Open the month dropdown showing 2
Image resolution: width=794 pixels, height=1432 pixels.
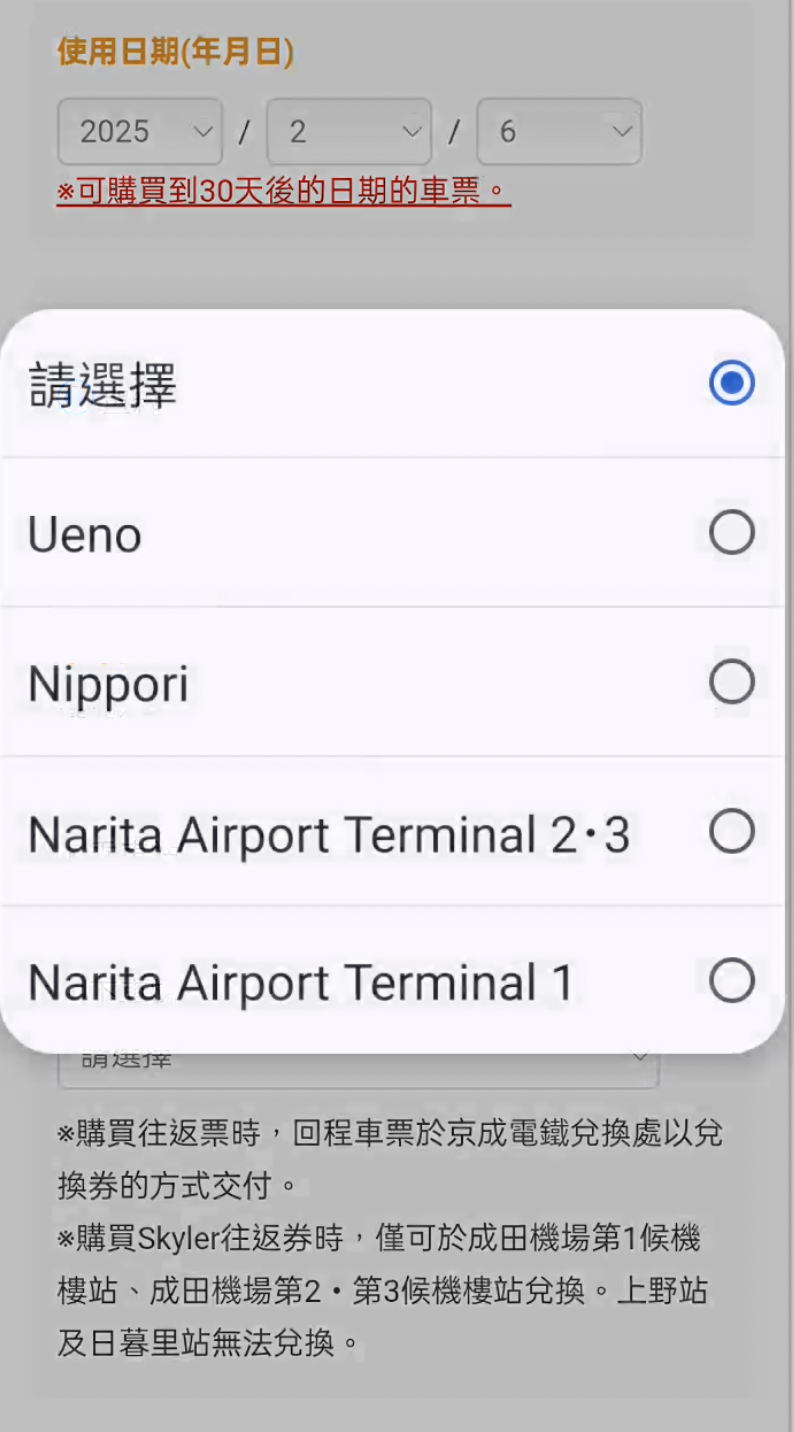[x=349, y=131]
